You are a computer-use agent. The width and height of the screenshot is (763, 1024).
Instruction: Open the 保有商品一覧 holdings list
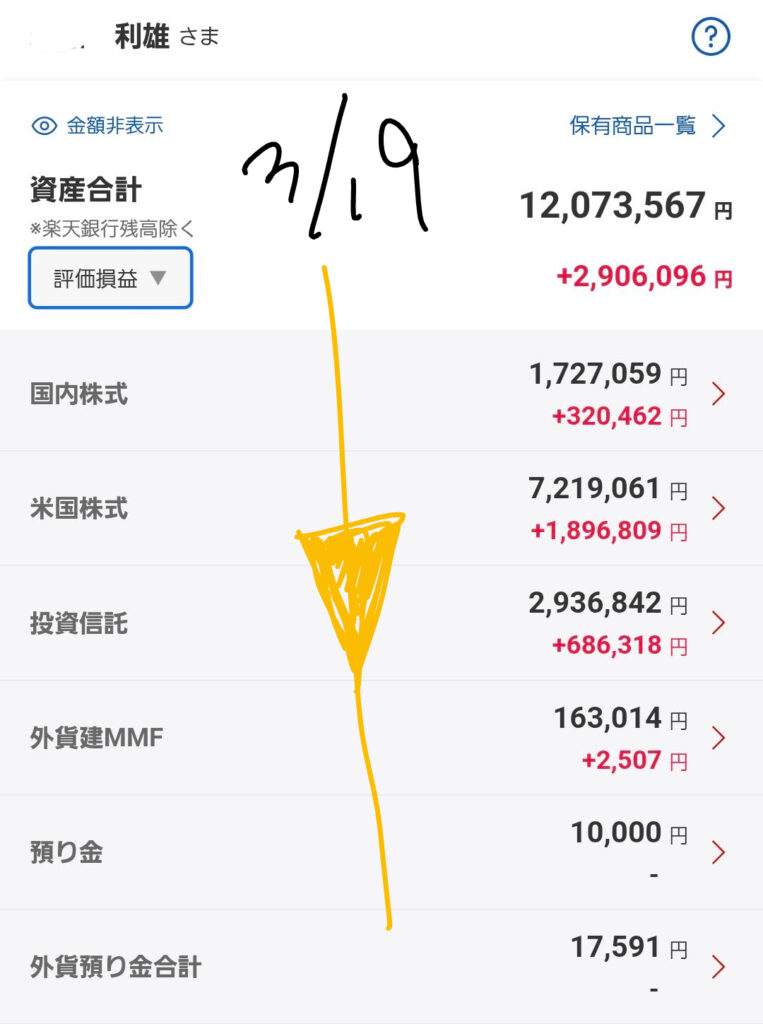point(647,126)
